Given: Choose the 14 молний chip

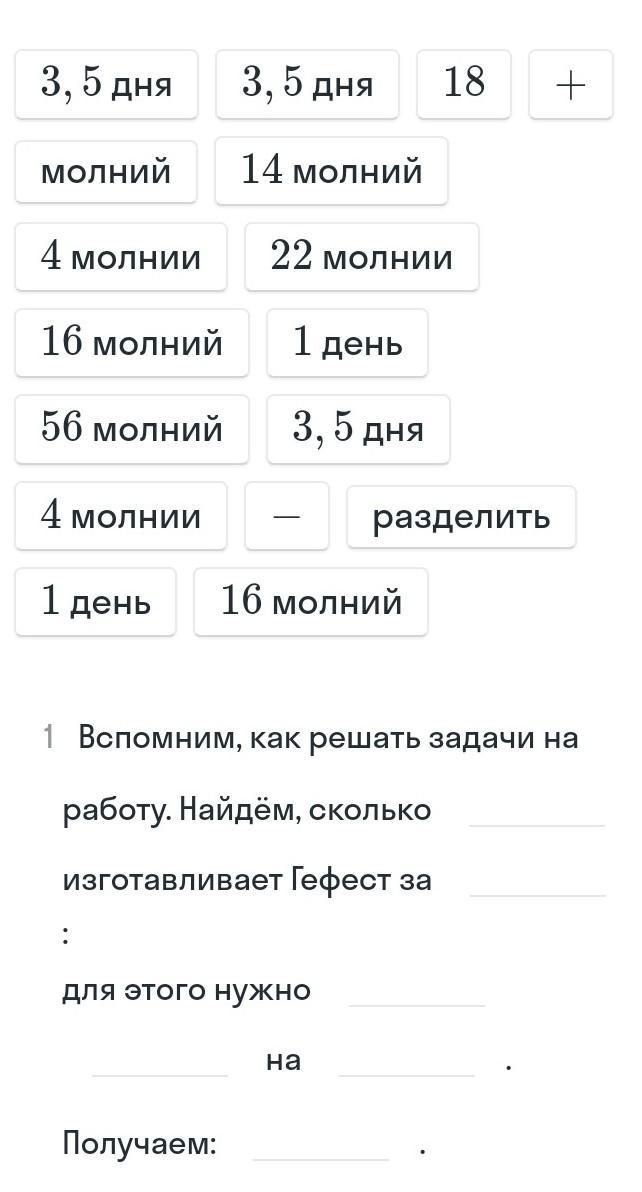Looking at the screenshot, I should coord(331,171).
